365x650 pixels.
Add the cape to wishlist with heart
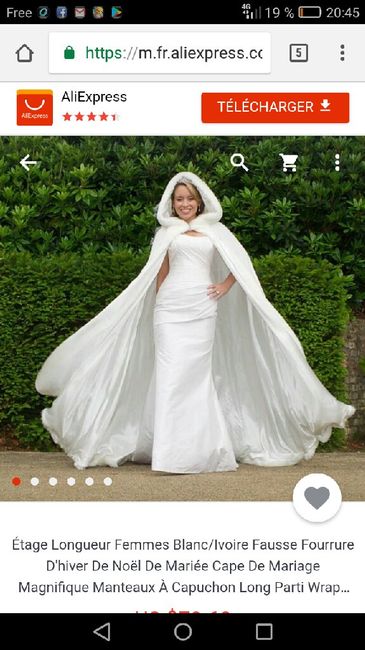(x=317, y=498)
